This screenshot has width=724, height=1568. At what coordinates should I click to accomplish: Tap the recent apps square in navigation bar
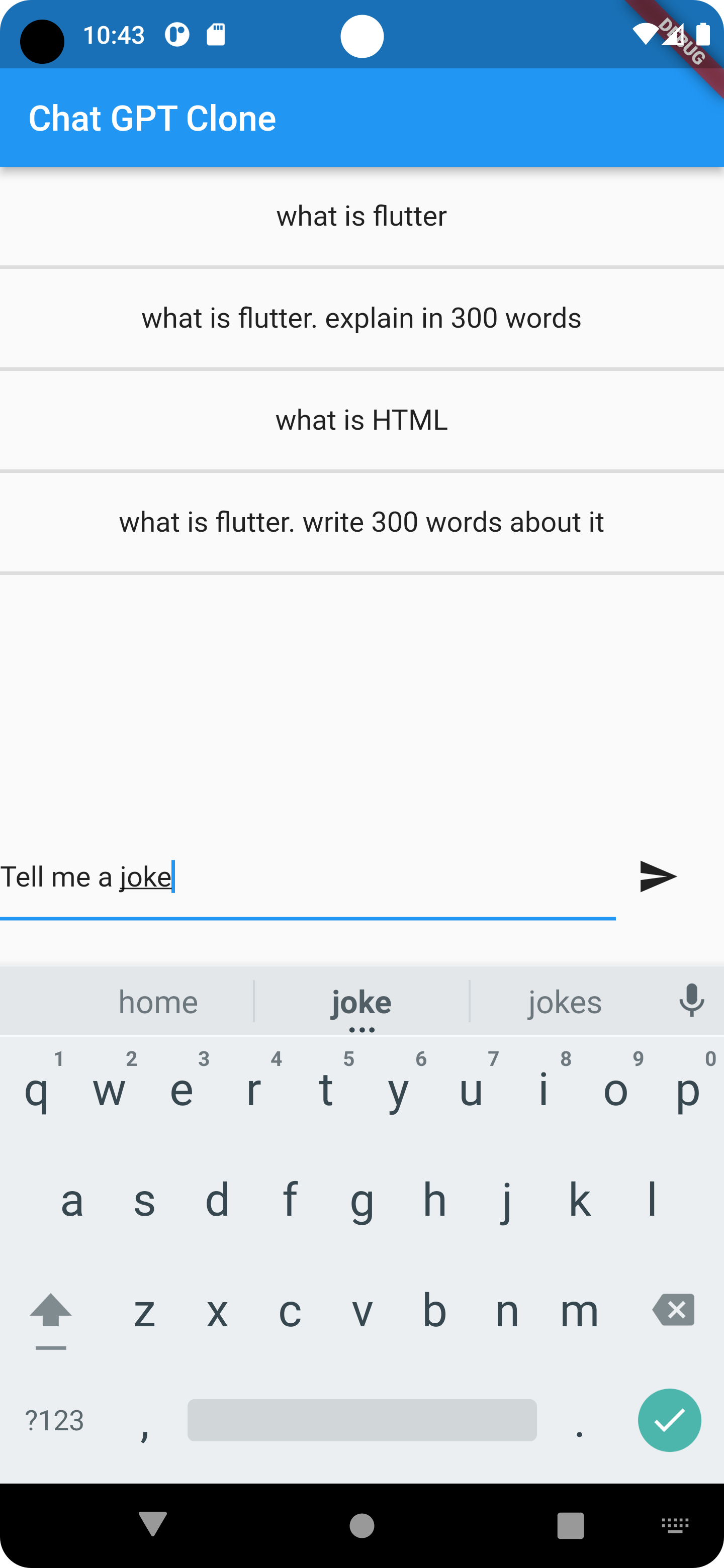tap(571, 1526)
